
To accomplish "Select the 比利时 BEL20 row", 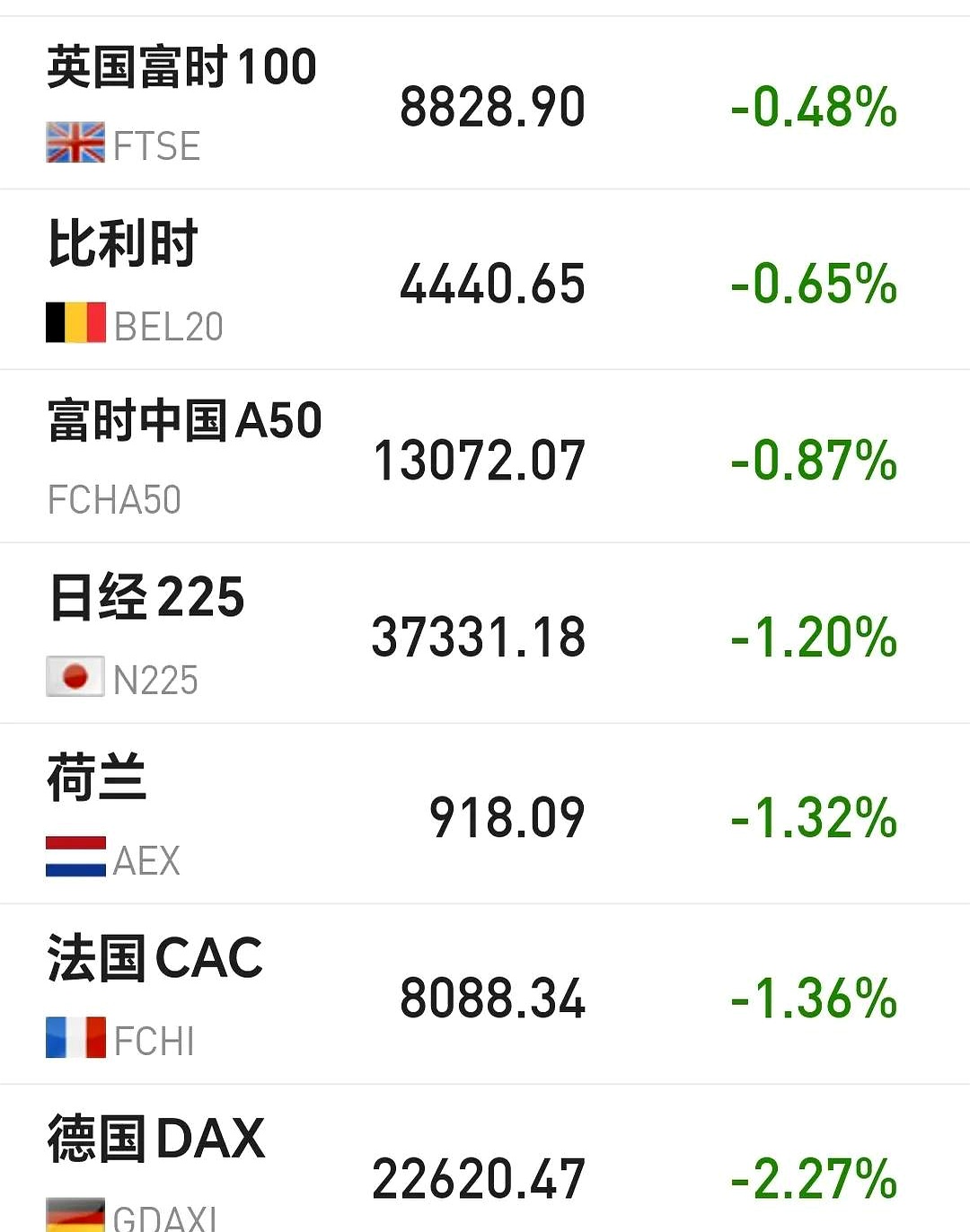I will click(x=121, y=241).
